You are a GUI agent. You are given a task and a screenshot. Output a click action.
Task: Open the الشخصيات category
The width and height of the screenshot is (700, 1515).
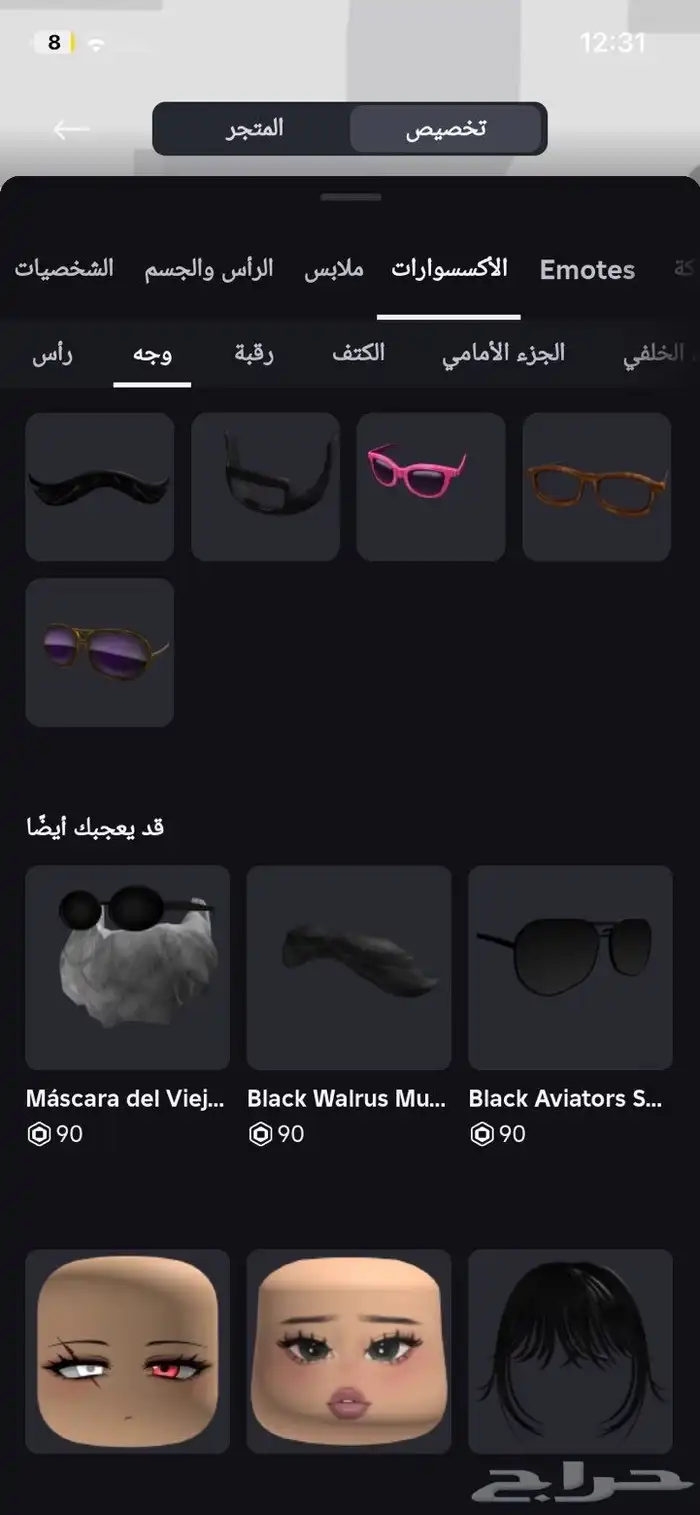tap(64, 270)
